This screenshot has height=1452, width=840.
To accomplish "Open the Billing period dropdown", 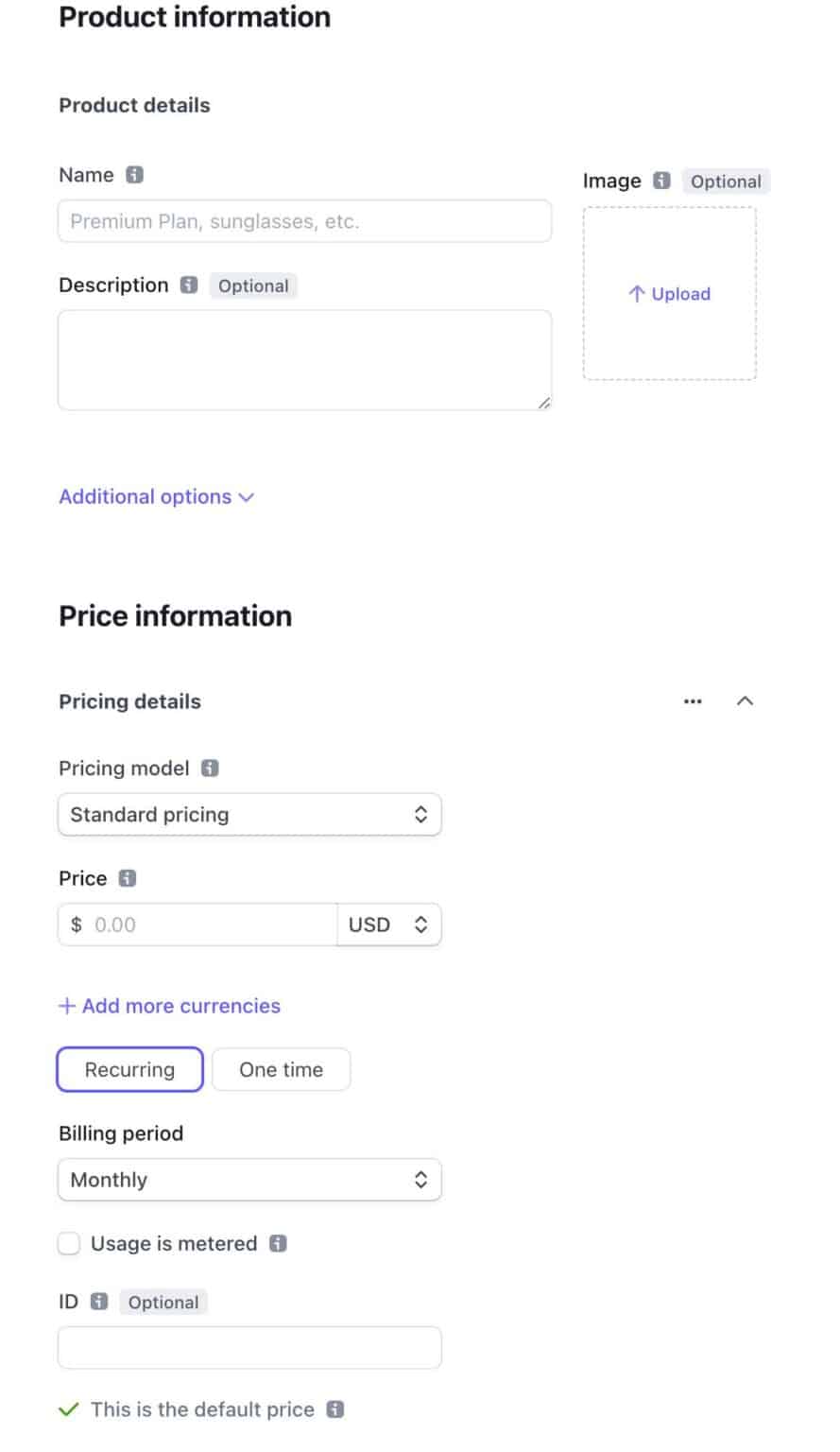I will point(249,1180).
